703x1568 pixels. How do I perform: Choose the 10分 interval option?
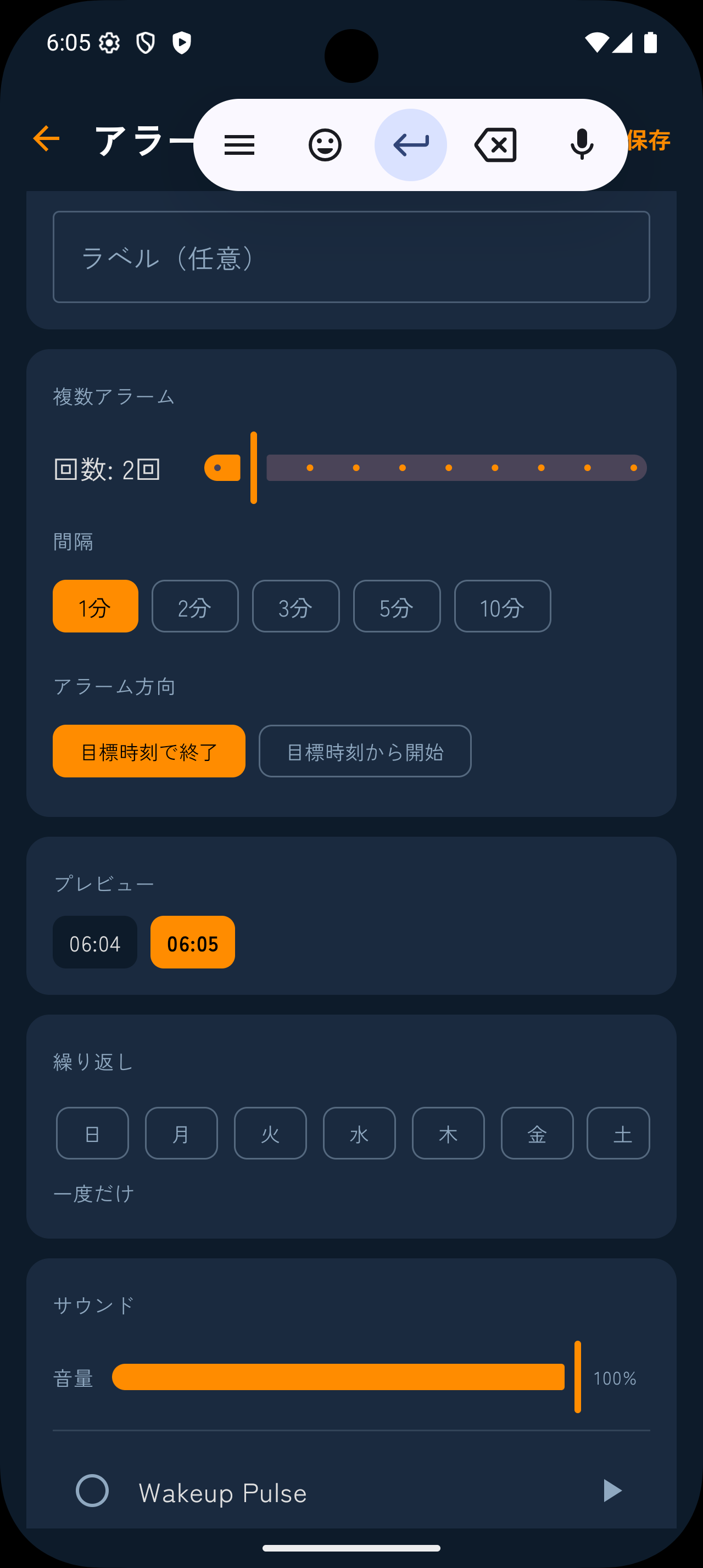(502, 606)
